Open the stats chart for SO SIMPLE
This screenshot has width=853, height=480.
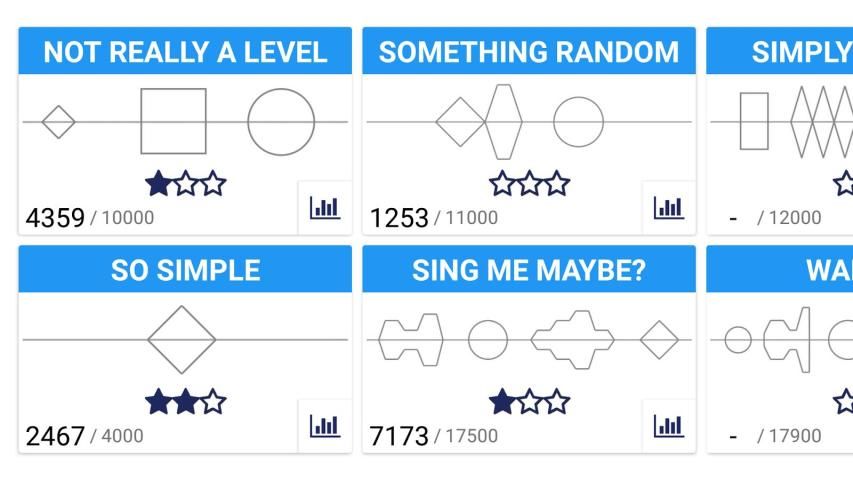(325, 426)
